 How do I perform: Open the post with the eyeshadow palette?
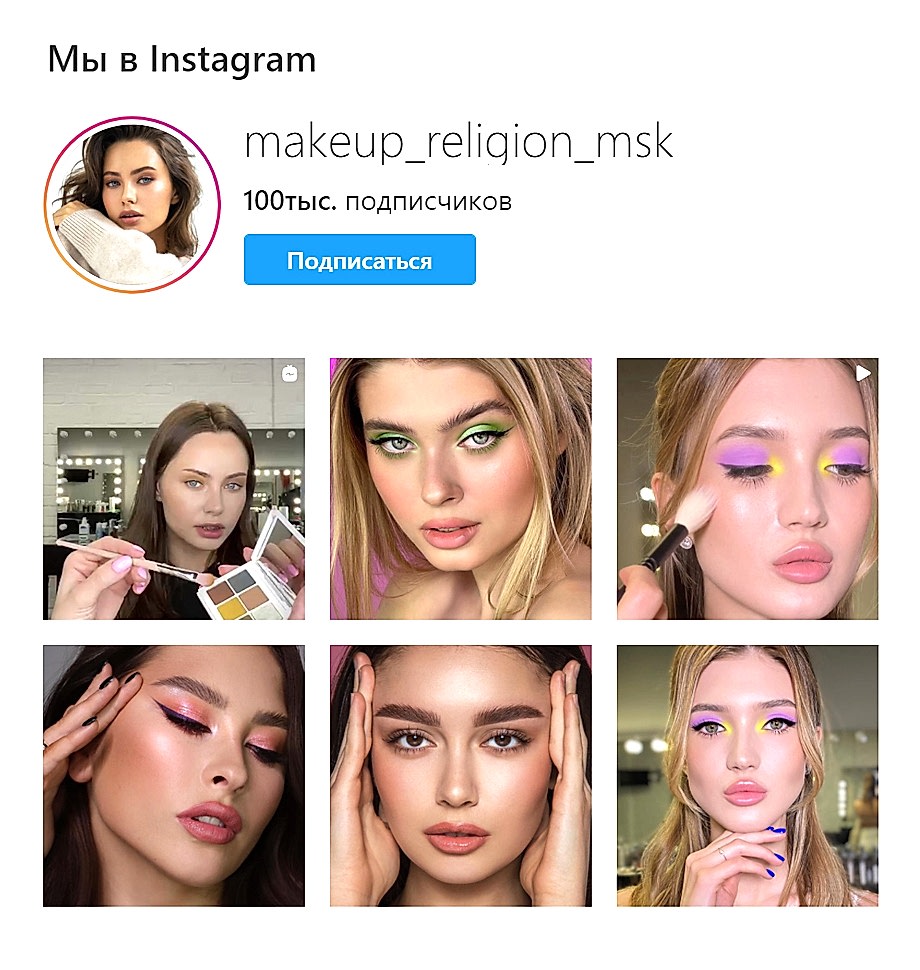coord(173,489)
